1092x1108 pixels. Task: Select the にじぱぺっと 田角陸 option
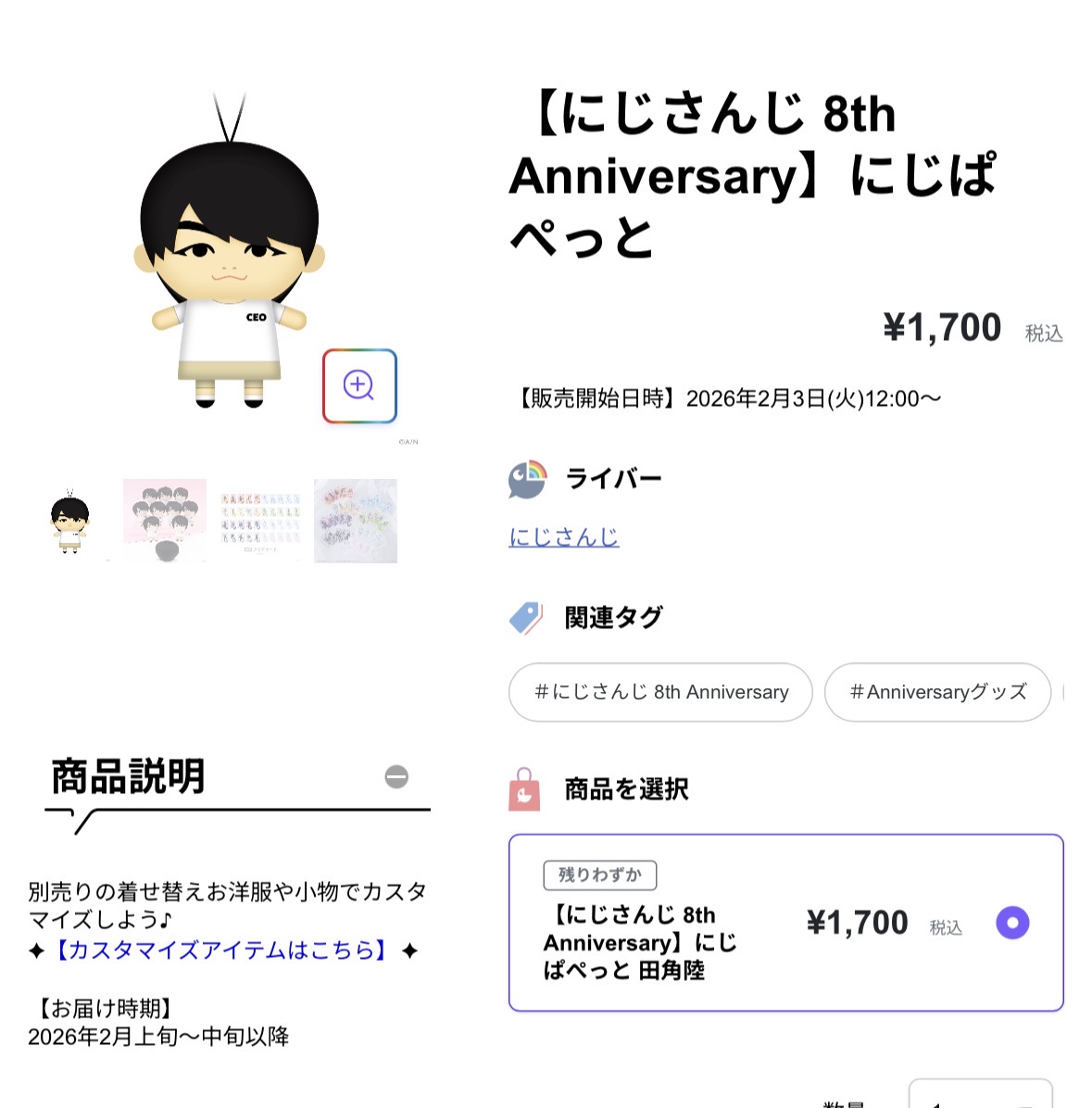(1011, 923)
